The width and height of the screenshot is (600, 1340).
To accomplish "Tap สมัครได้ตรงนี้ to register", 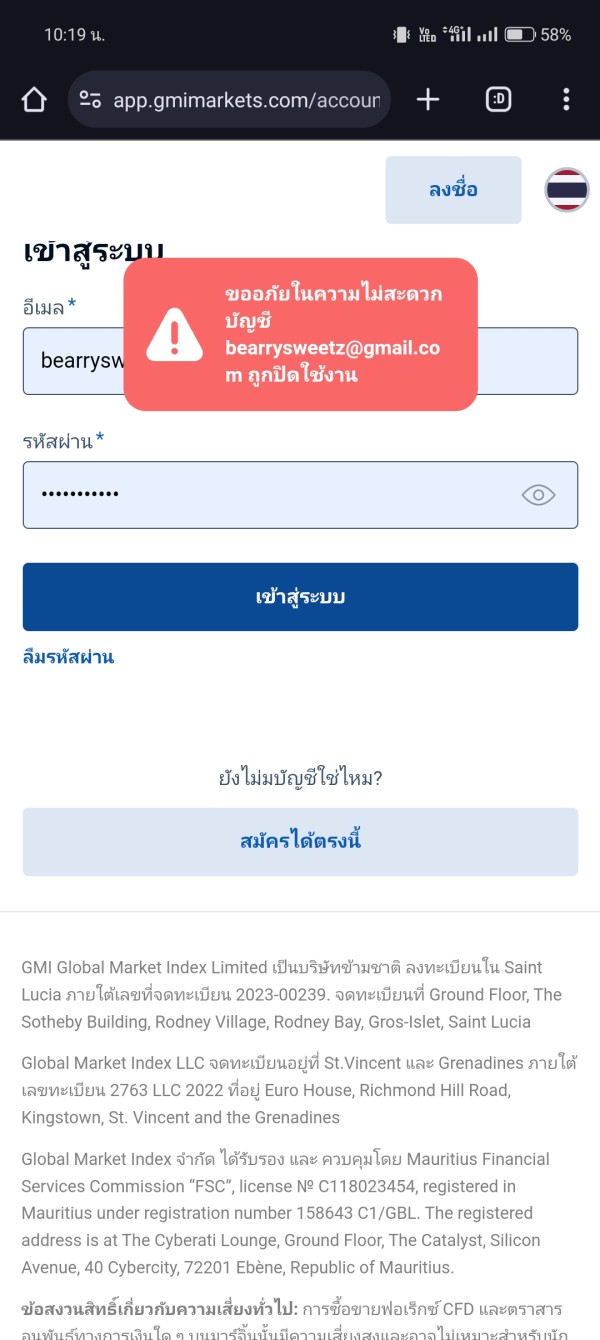I will (300, 842).
